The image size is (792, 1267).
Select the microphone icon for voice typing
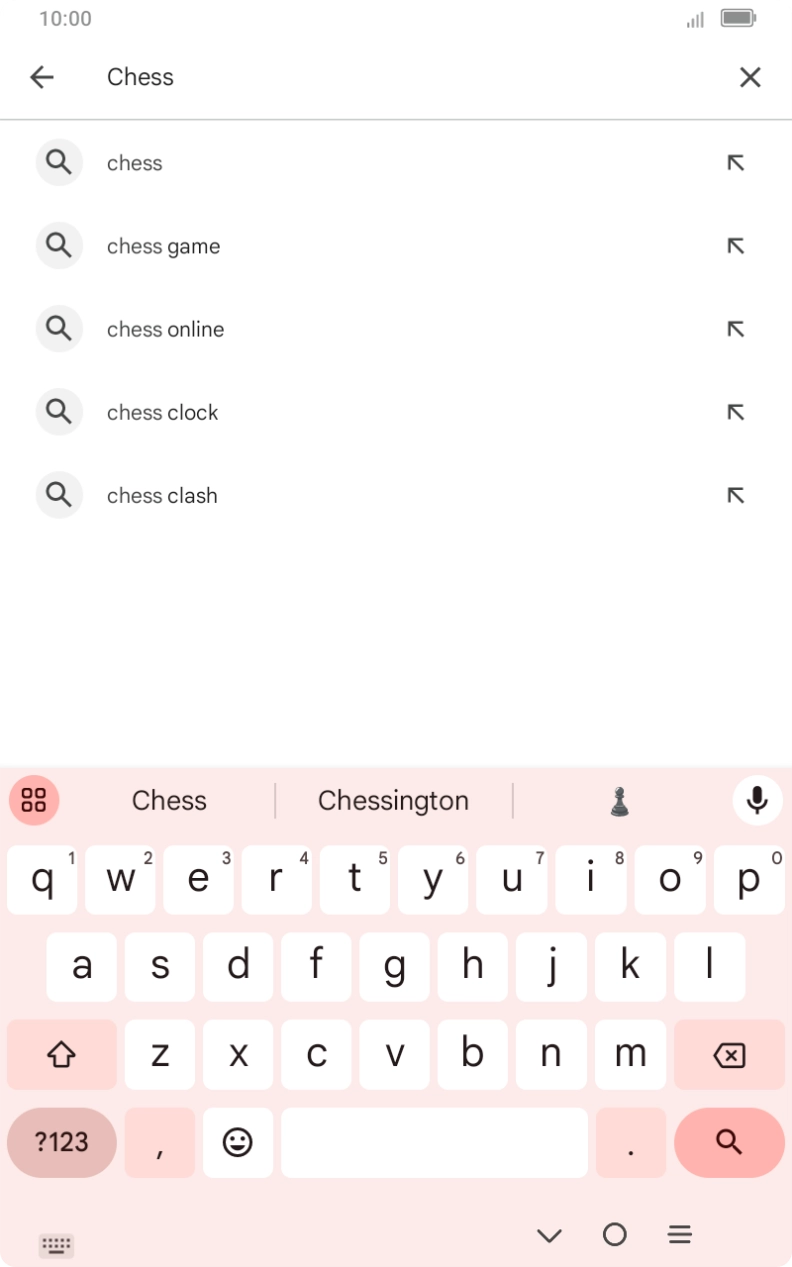point(757,800)
